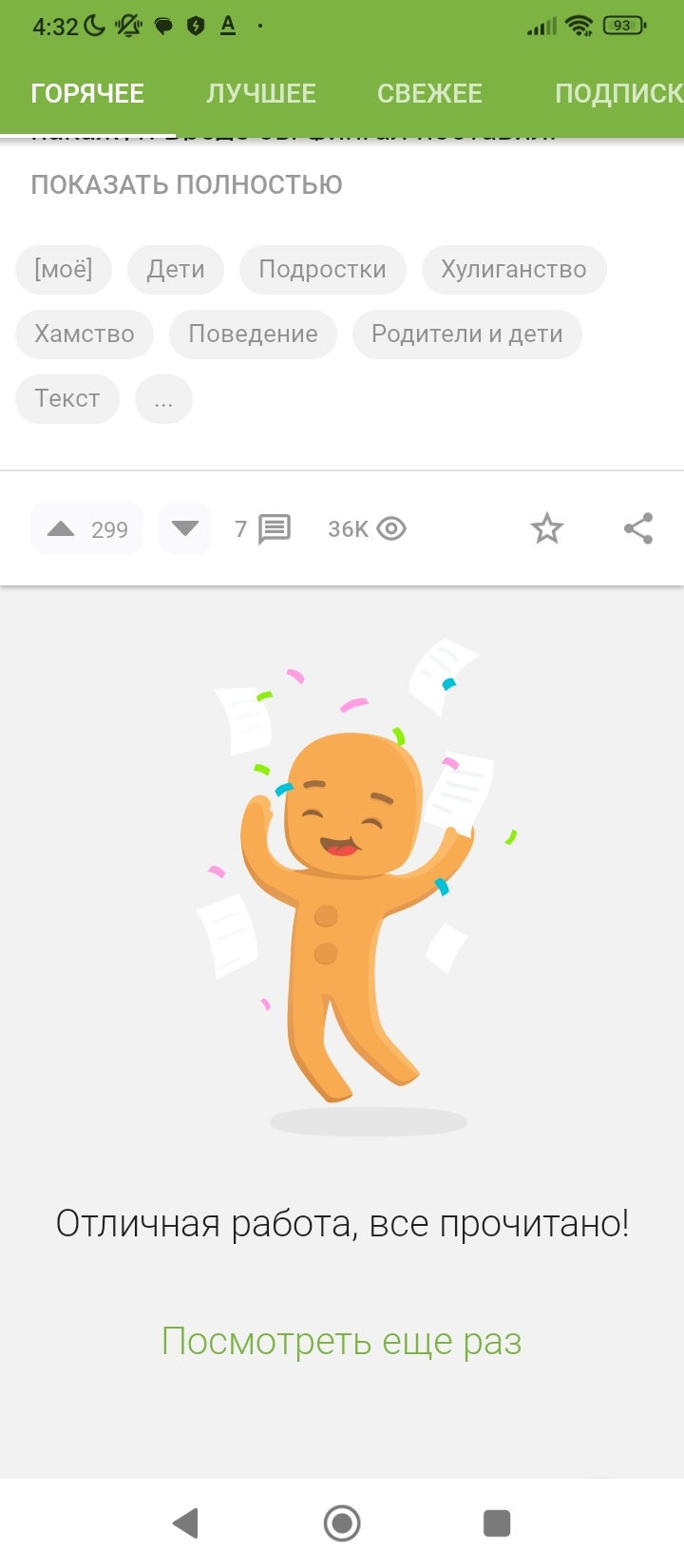This screenshot has height=1568, width=684.
Task: Open the Подростки tag
Action: point(322,269)
